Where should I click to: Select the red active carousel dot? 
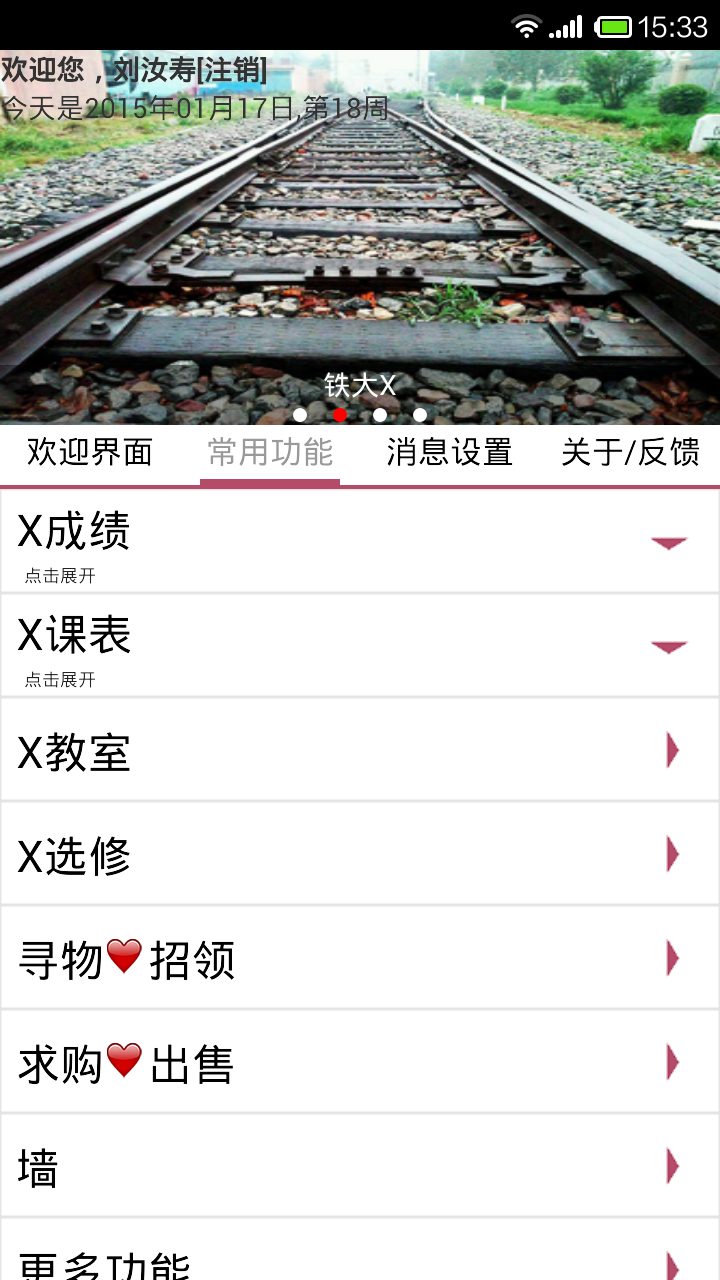(339, 413)
